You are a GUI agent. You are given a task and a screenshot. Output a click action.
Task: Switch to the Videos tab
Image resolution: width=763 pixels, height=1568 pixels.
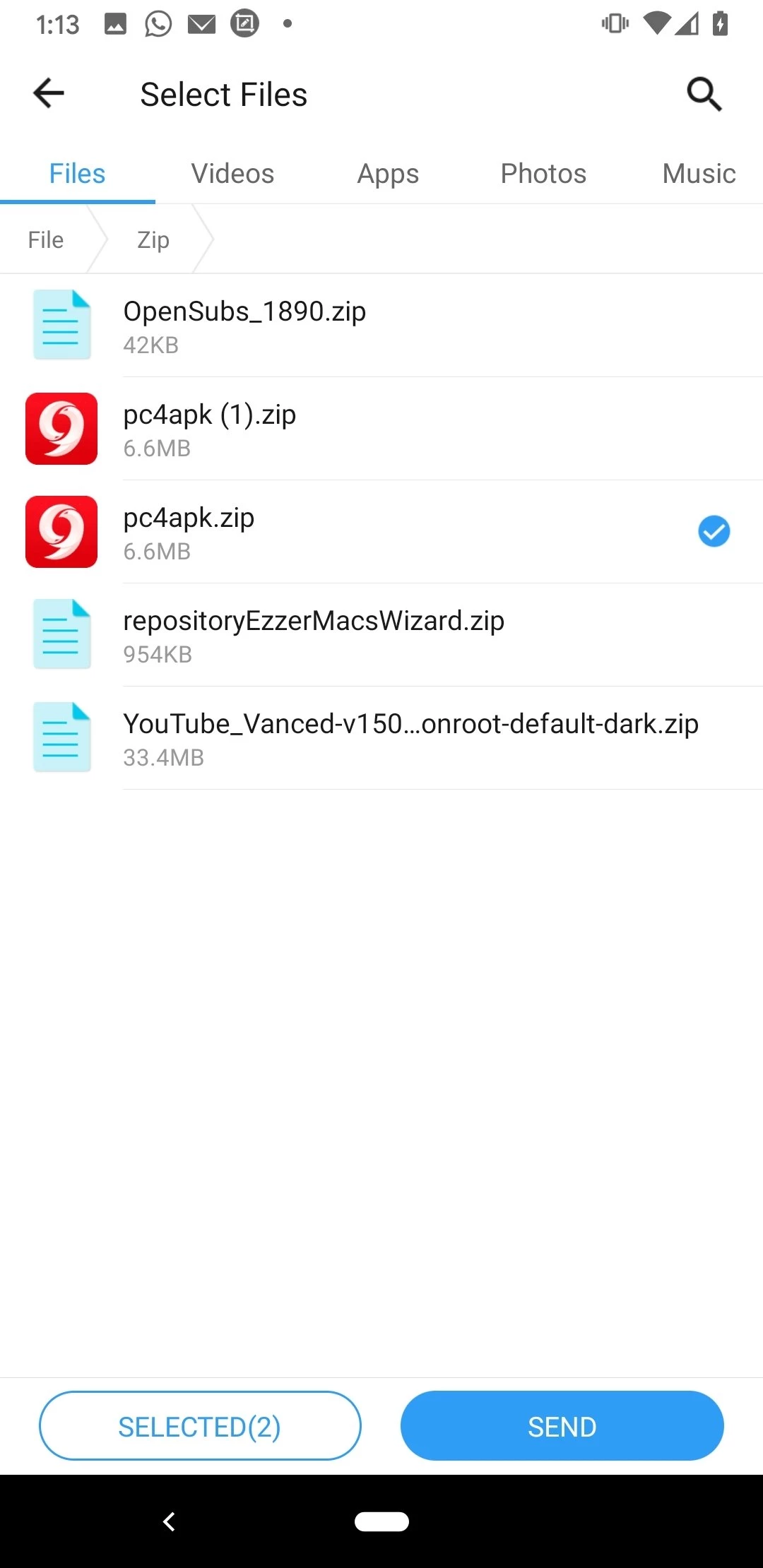[x=232, y=174]
